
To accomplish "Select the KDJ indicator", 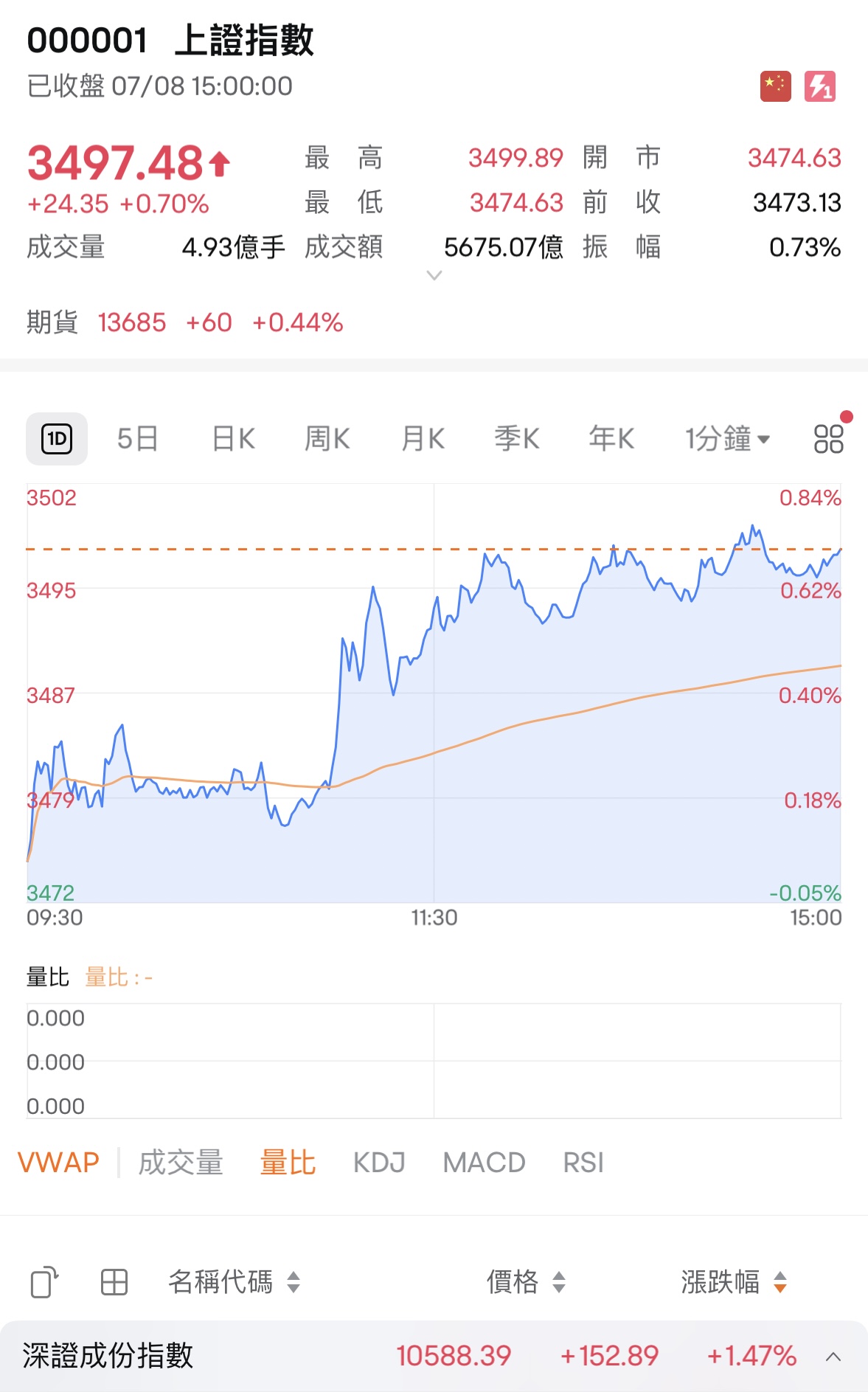I will pyautogui.click(x=378, y=1162).
